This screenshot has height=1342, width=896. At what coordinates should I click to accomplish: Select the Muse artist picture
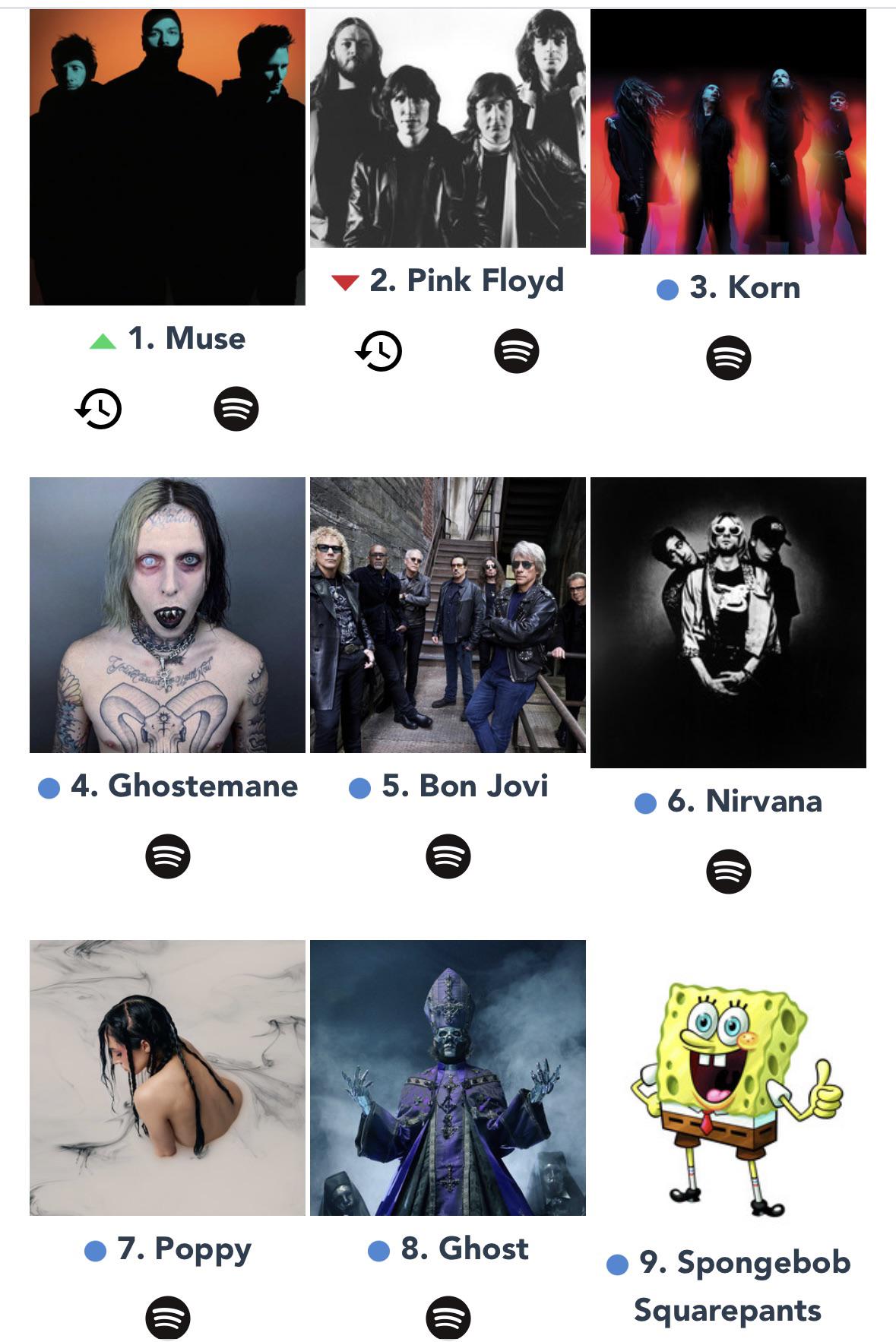click(167, 157)
